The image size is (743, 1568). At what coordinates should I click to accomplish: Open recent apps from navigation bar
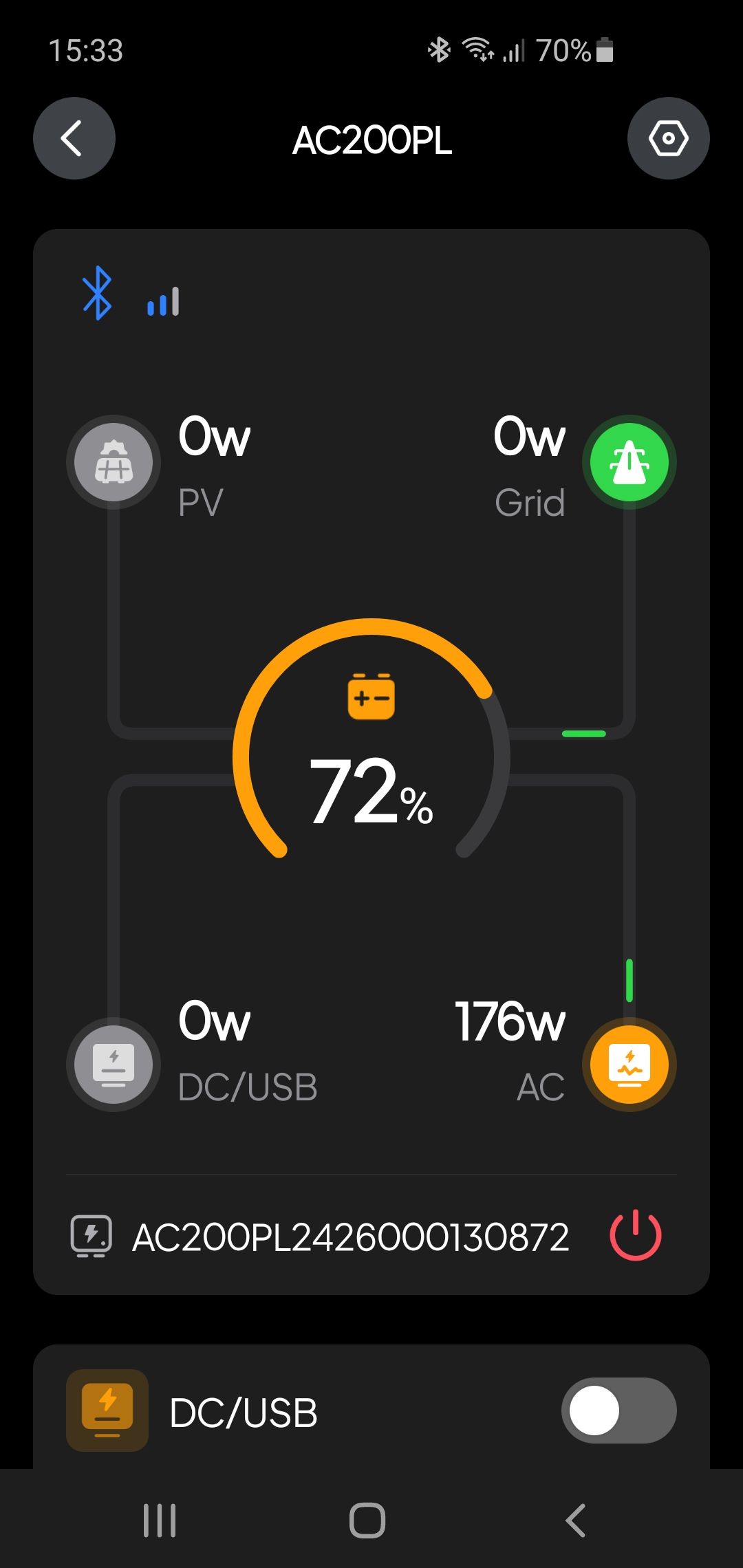[x=160, y=1520]
